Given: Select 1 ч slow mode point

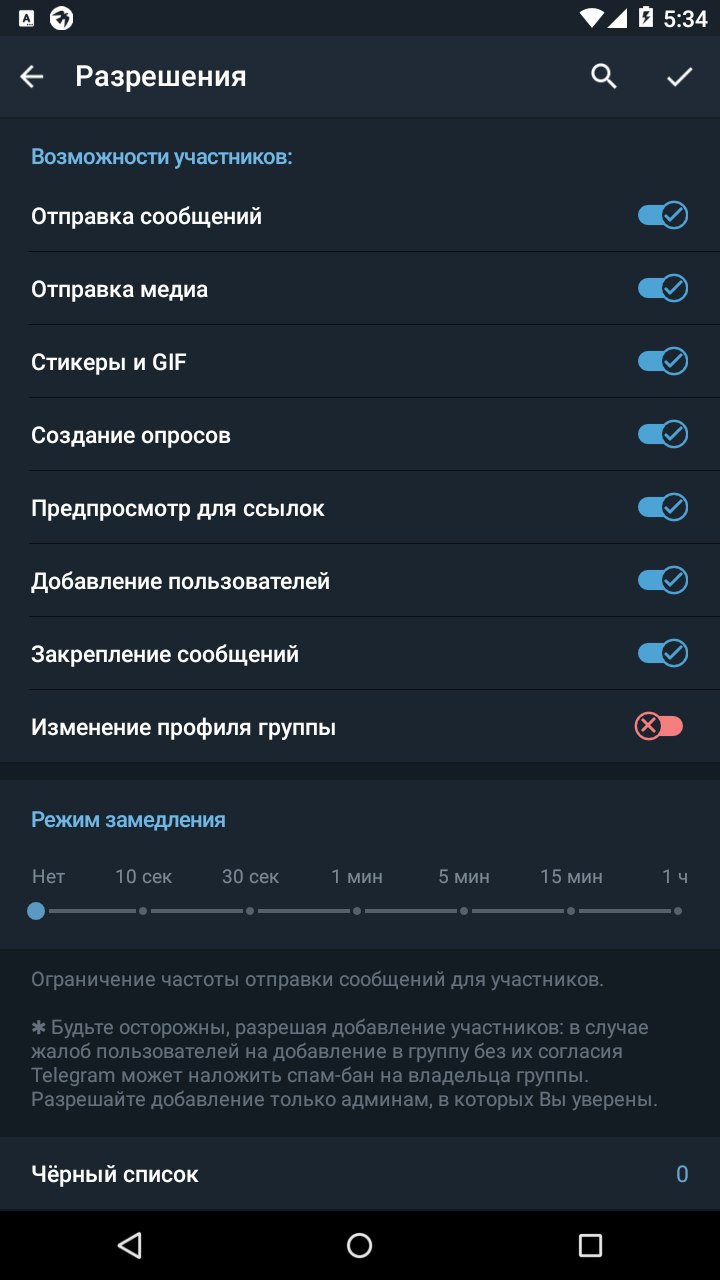Looking at the screenshot, I should tap(678, 911).
